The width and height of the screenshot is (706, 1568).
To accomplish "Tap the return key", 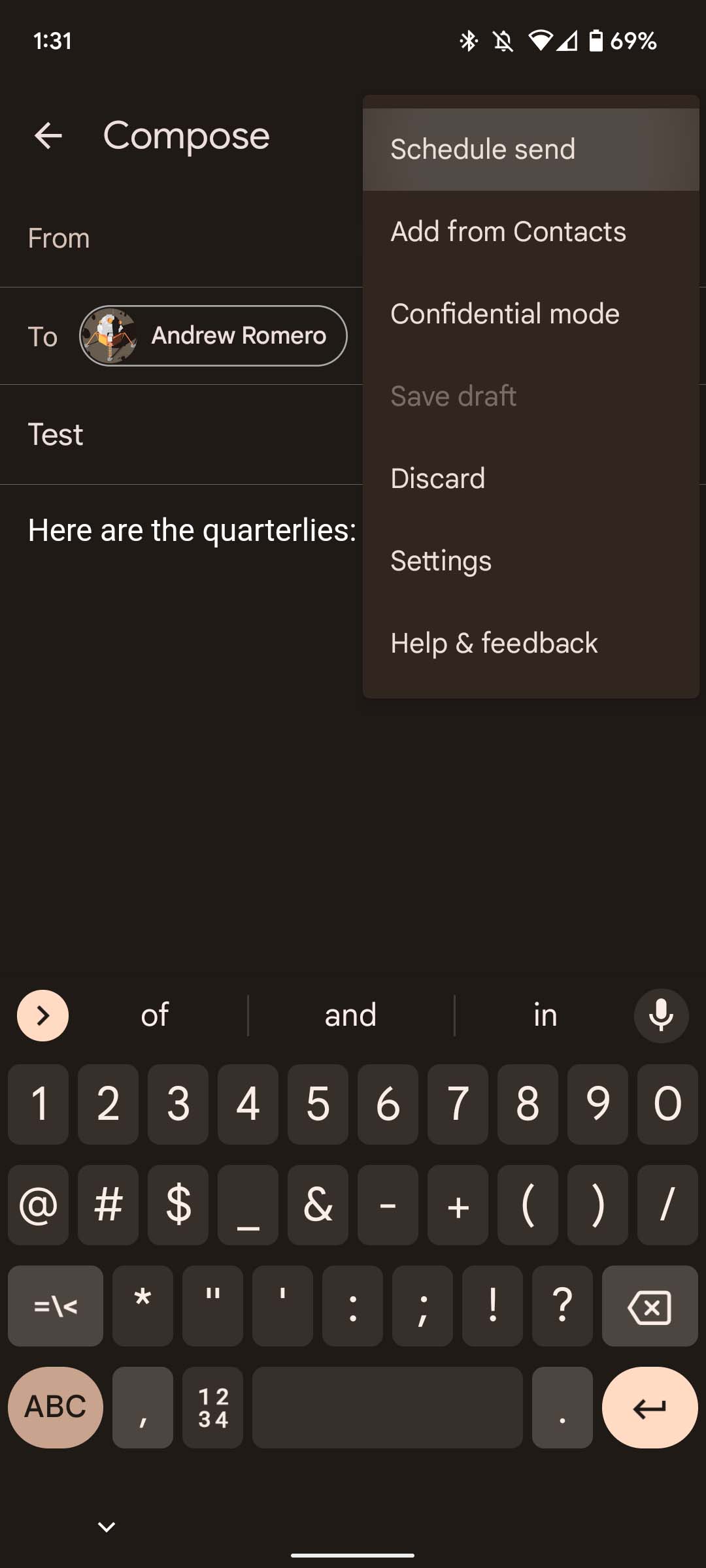I will pyautogui.click(x=649, y=1407).
